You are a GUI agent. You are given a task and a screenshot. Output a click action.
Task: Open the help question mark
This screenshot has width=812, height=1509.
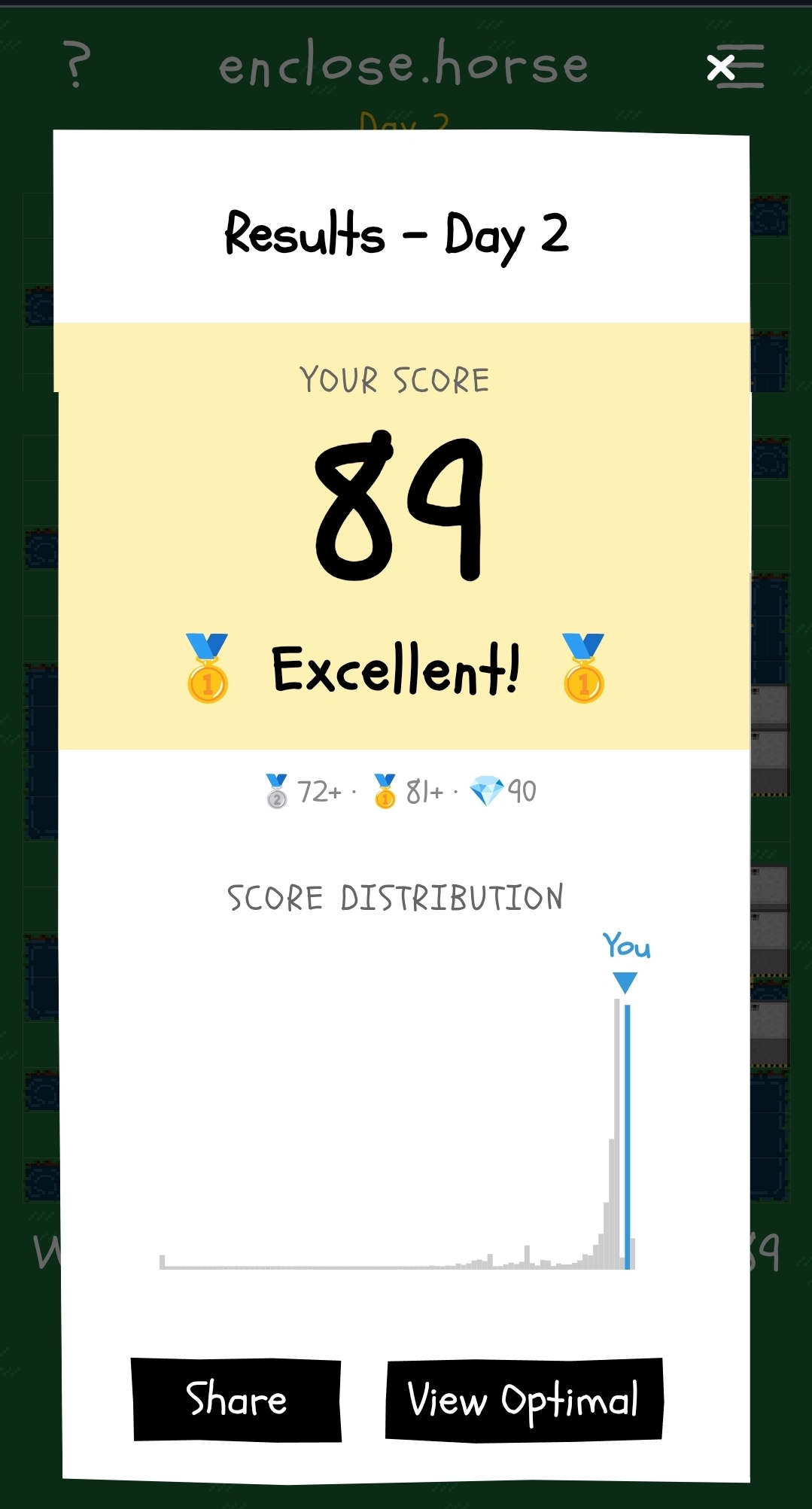pyautogui.click(x=77, y=64)
